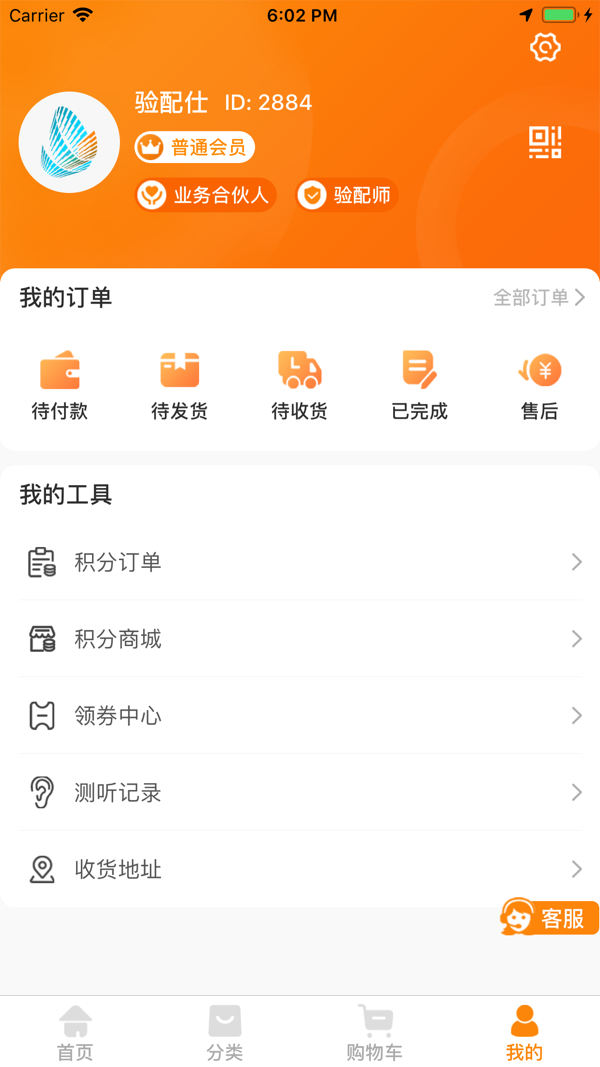Tap the 验配师 badge
Screen dimensions: 600x1067
[x=347, y=195]
